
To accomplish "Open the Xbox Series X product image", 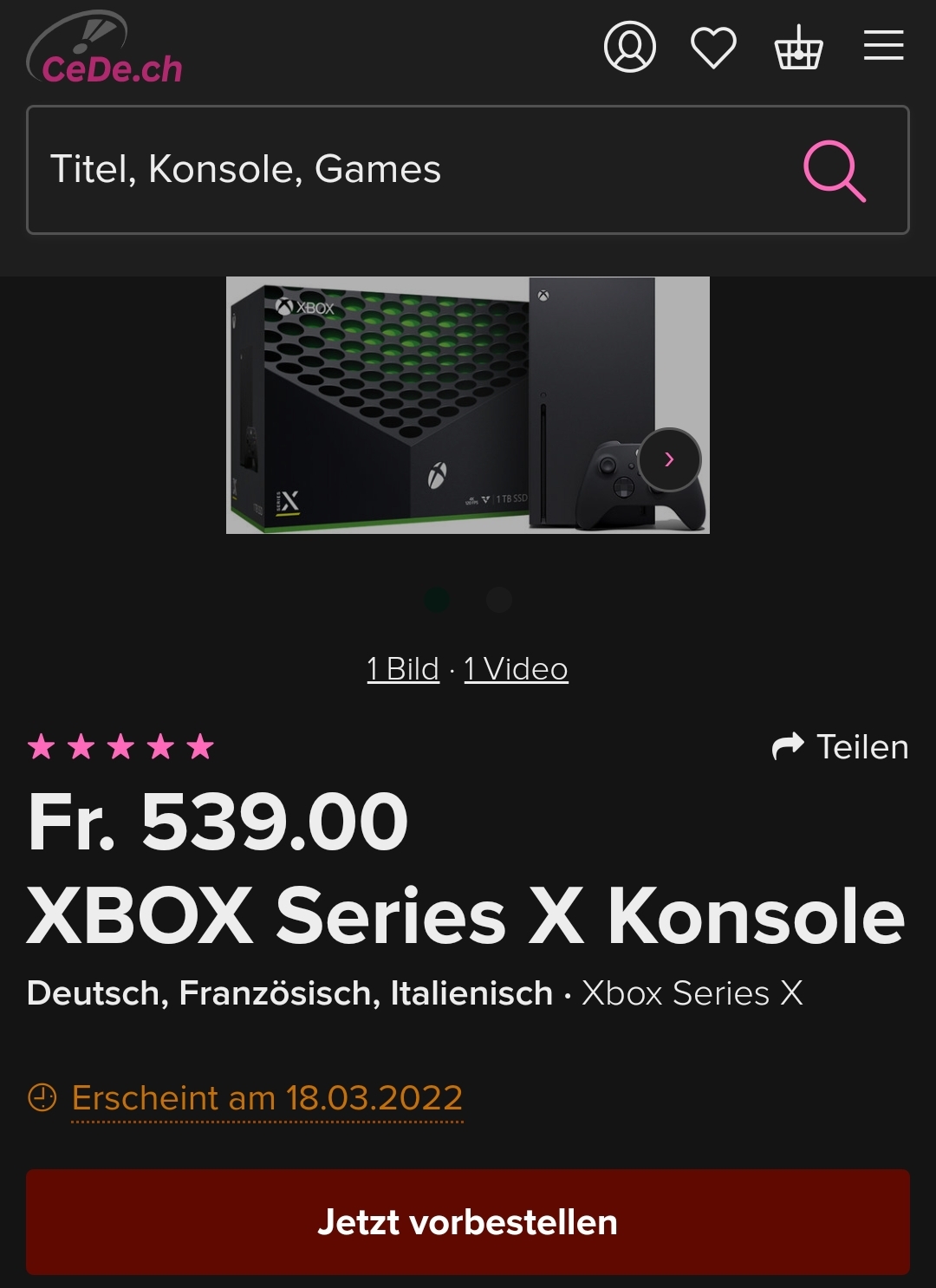I will point(433,405).
